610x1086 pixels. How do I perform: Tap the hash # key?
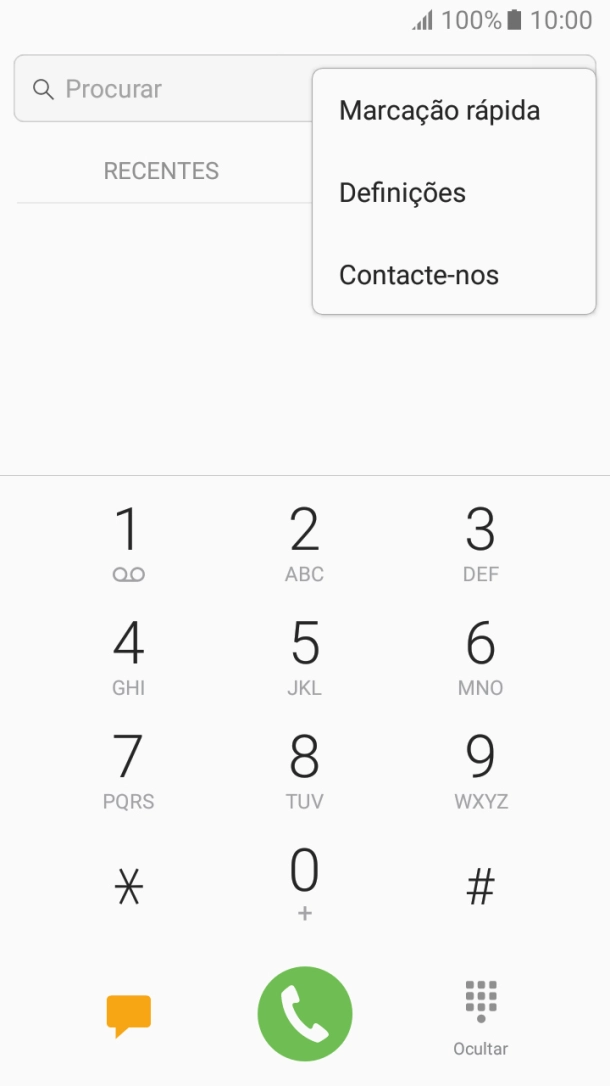[481, 886]
